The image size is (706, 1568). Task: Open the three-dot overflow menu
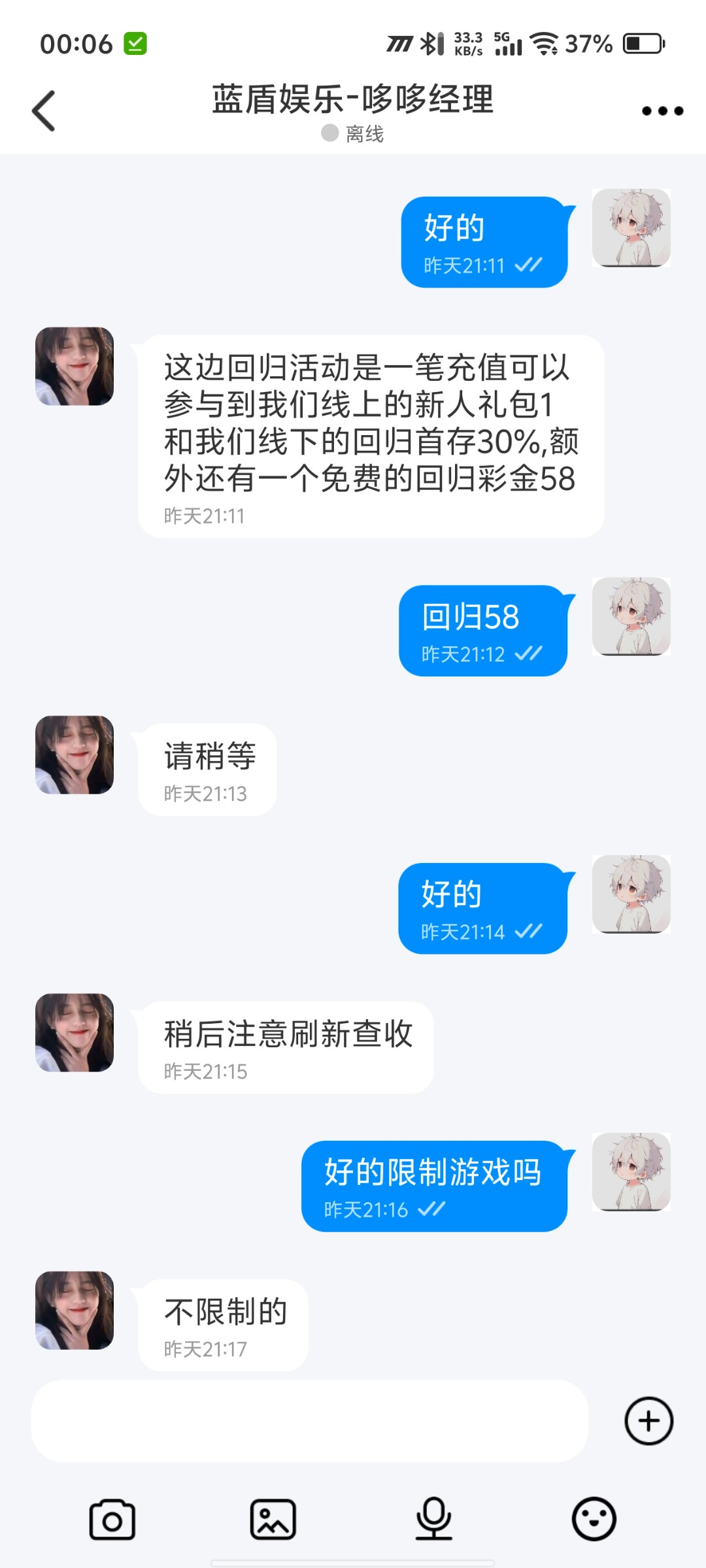662,111
